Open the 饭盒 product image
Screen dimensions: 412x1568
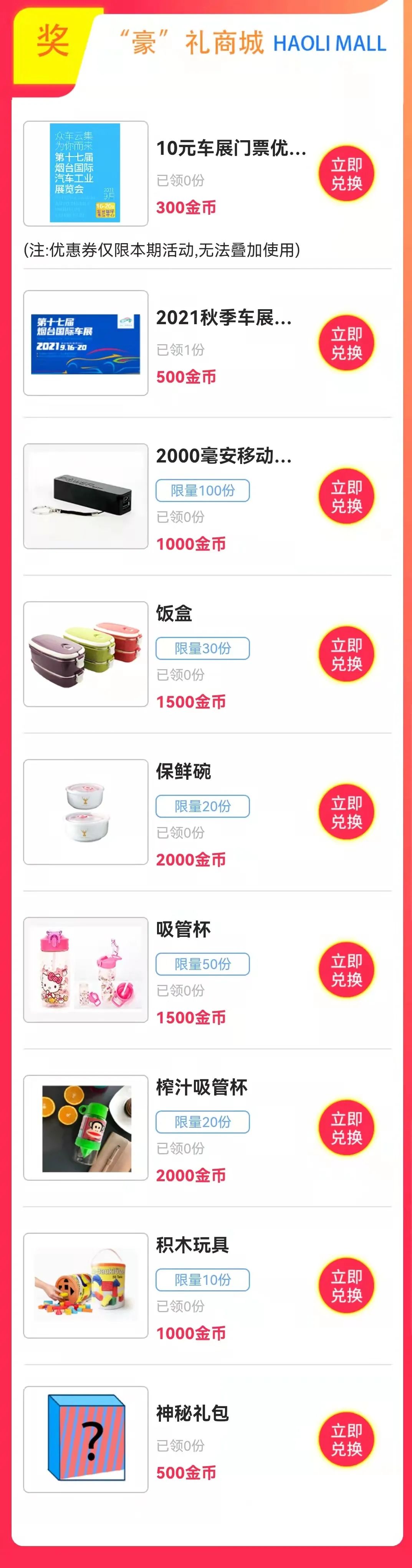pyautogui.click(x=86, y=654)
